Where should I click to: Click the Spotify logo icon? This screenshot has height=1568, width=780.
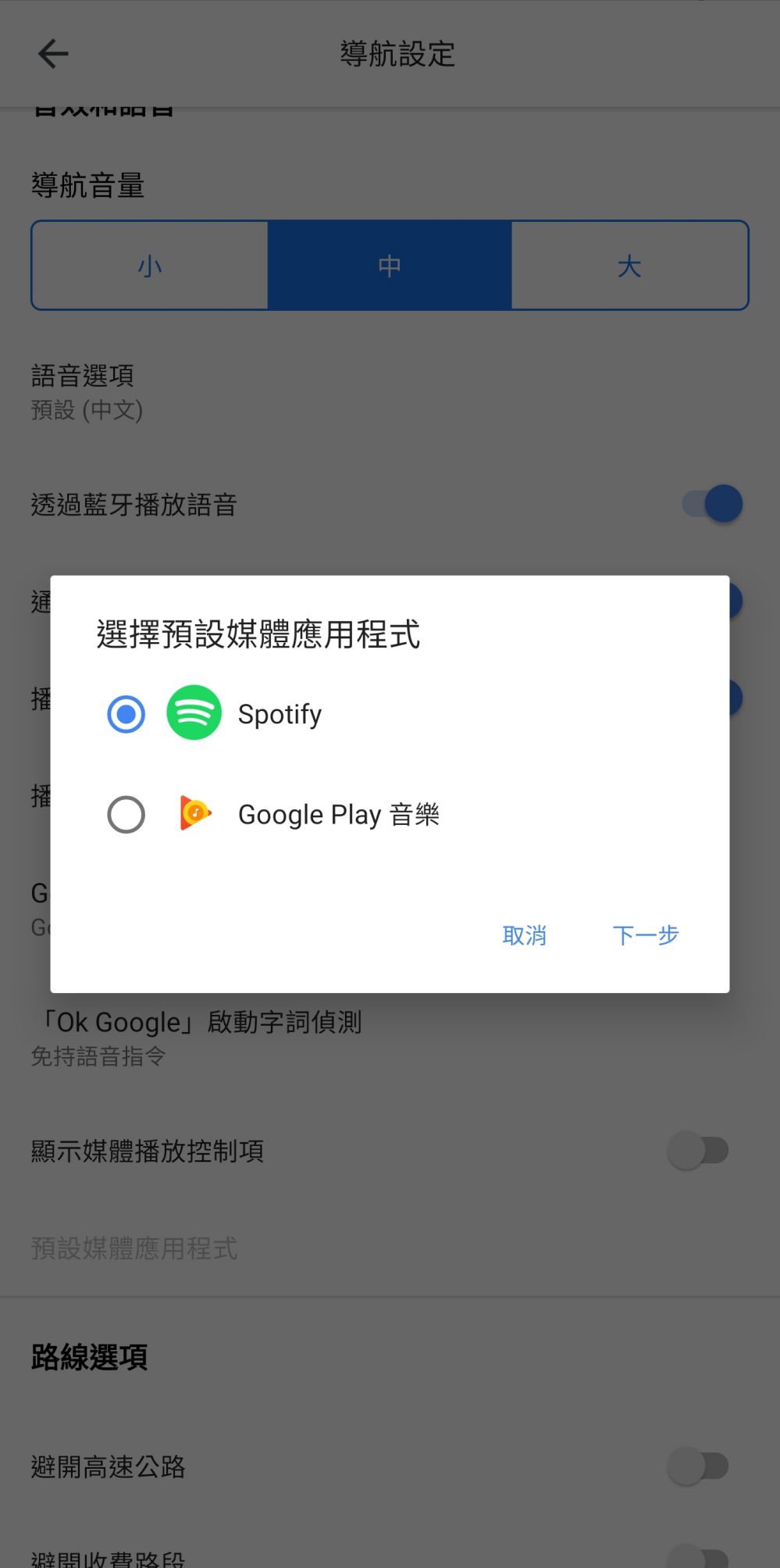coord(193,713)
